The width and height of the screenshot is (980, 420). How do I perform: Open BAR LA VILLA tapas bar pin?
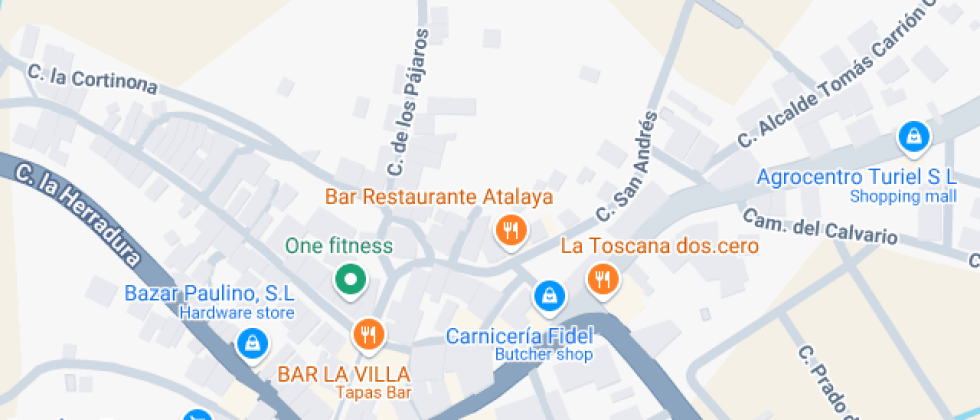point(369,333)
